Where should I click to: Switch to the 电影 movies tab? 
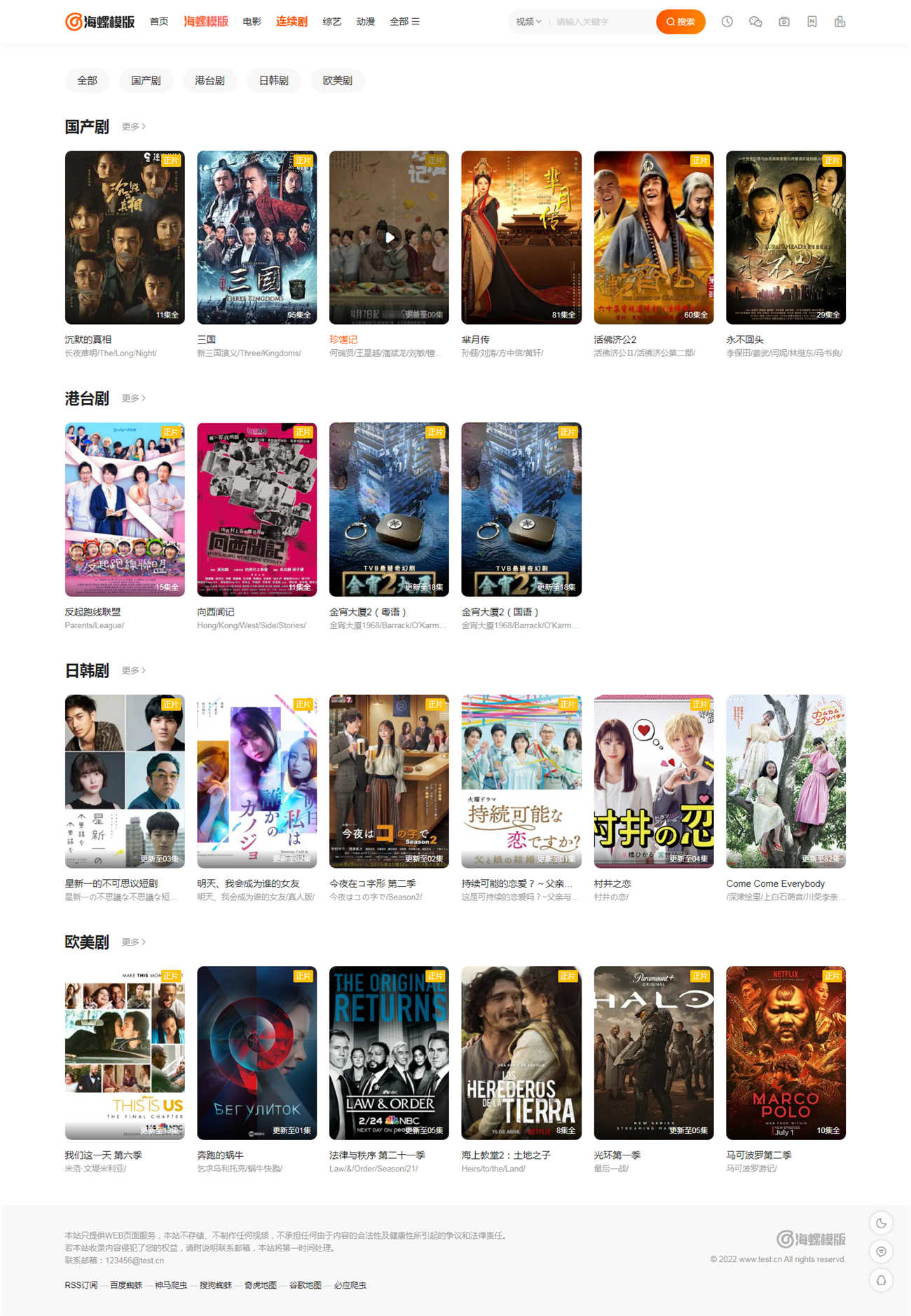pos(252,22)
